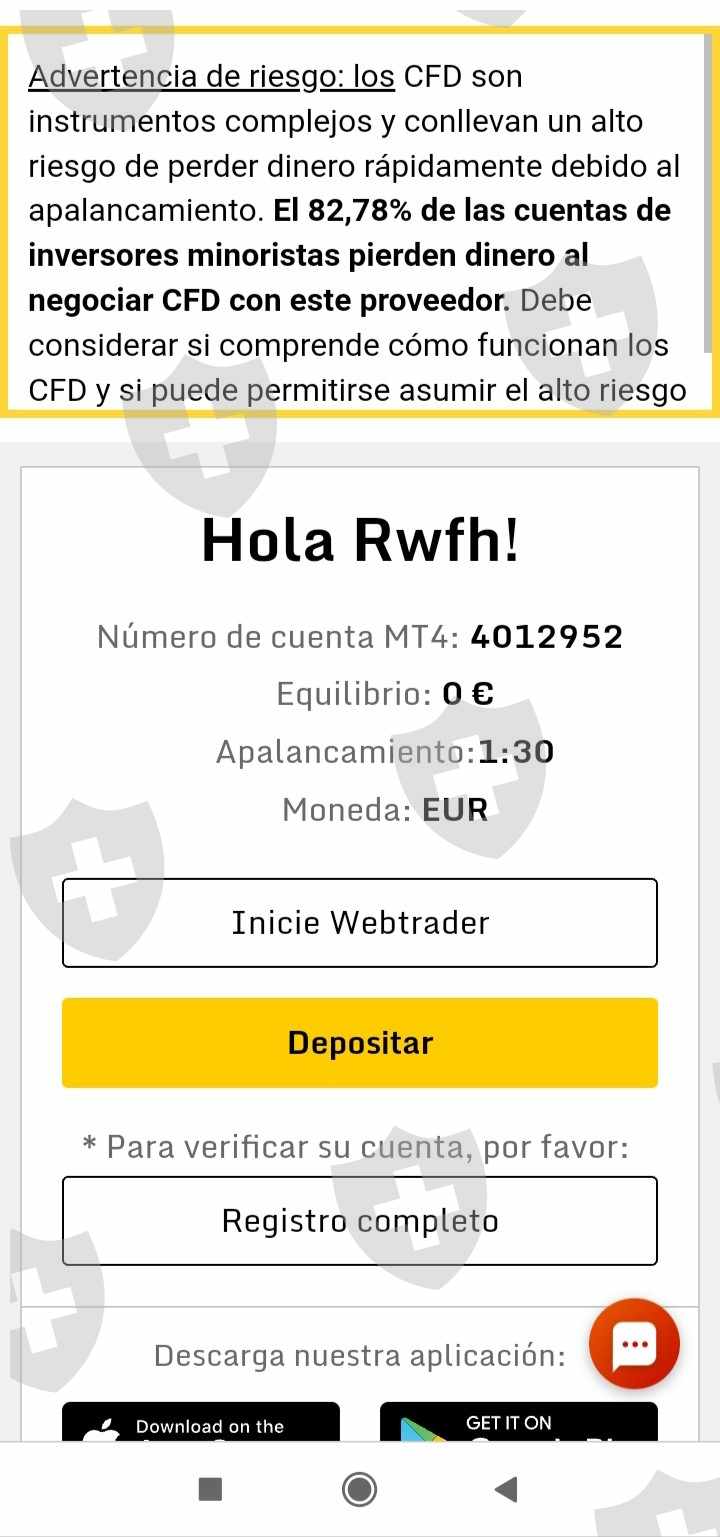Tap the yellow Depositar button
This screenshot has height=1537, width=720.
360,1043
